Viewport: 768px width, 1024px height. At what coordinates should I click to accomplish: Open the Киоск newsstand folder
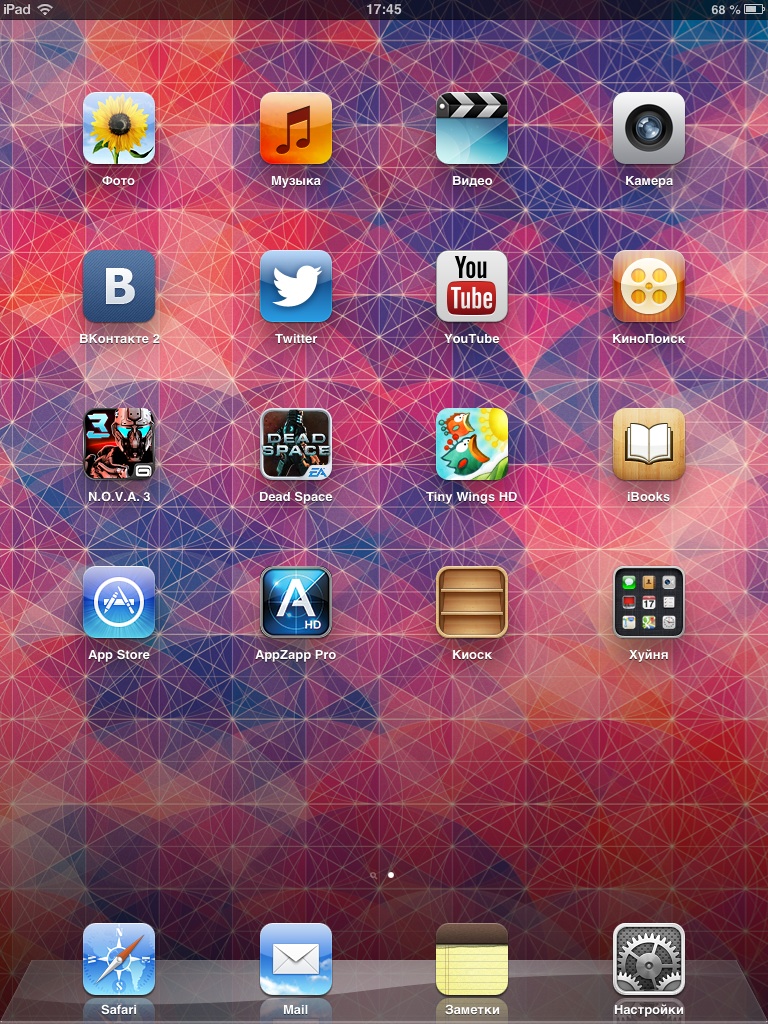[x=472, y=602]
